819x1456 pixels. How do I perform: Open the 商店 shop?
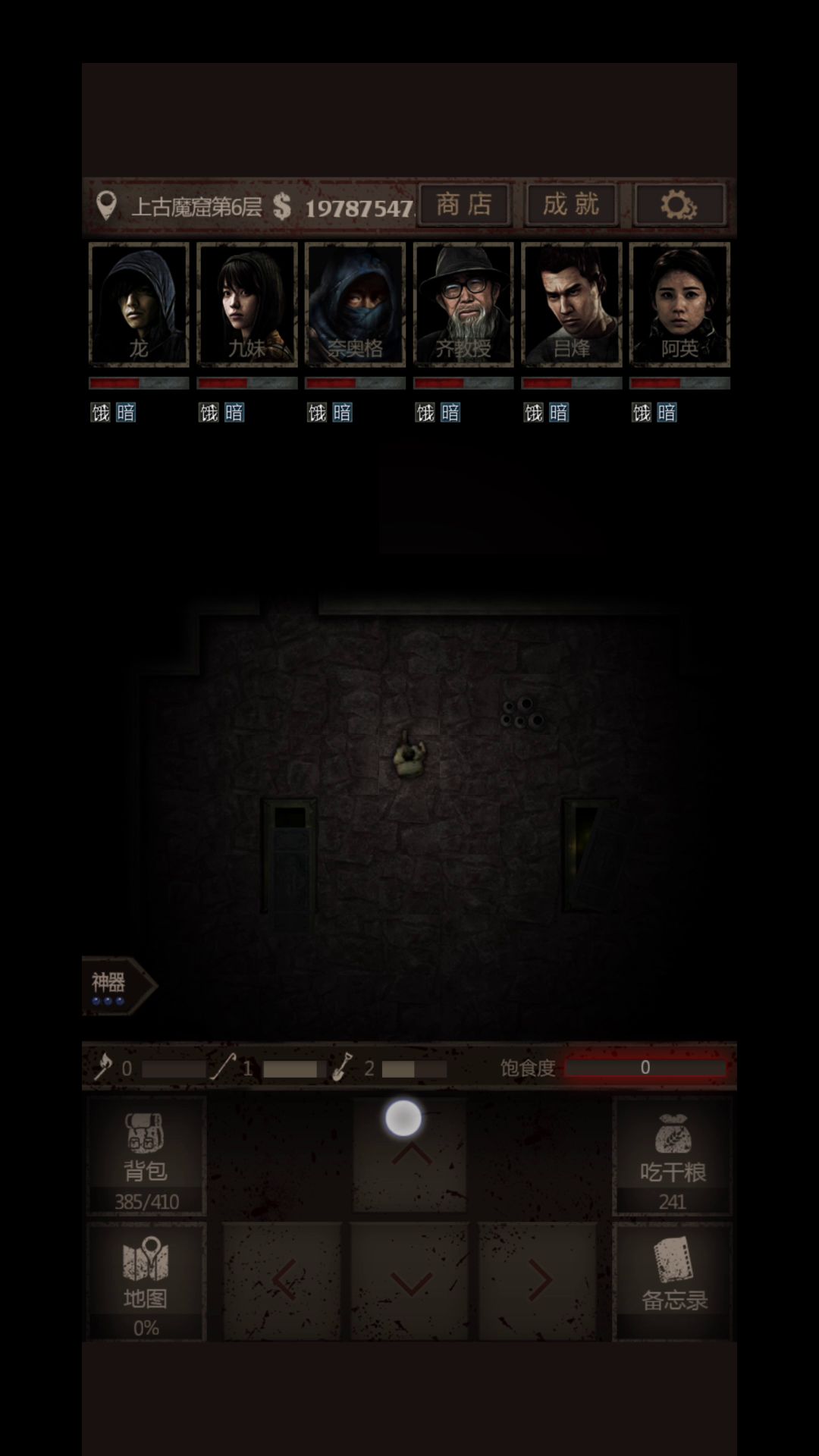click(x=463, y=205)
